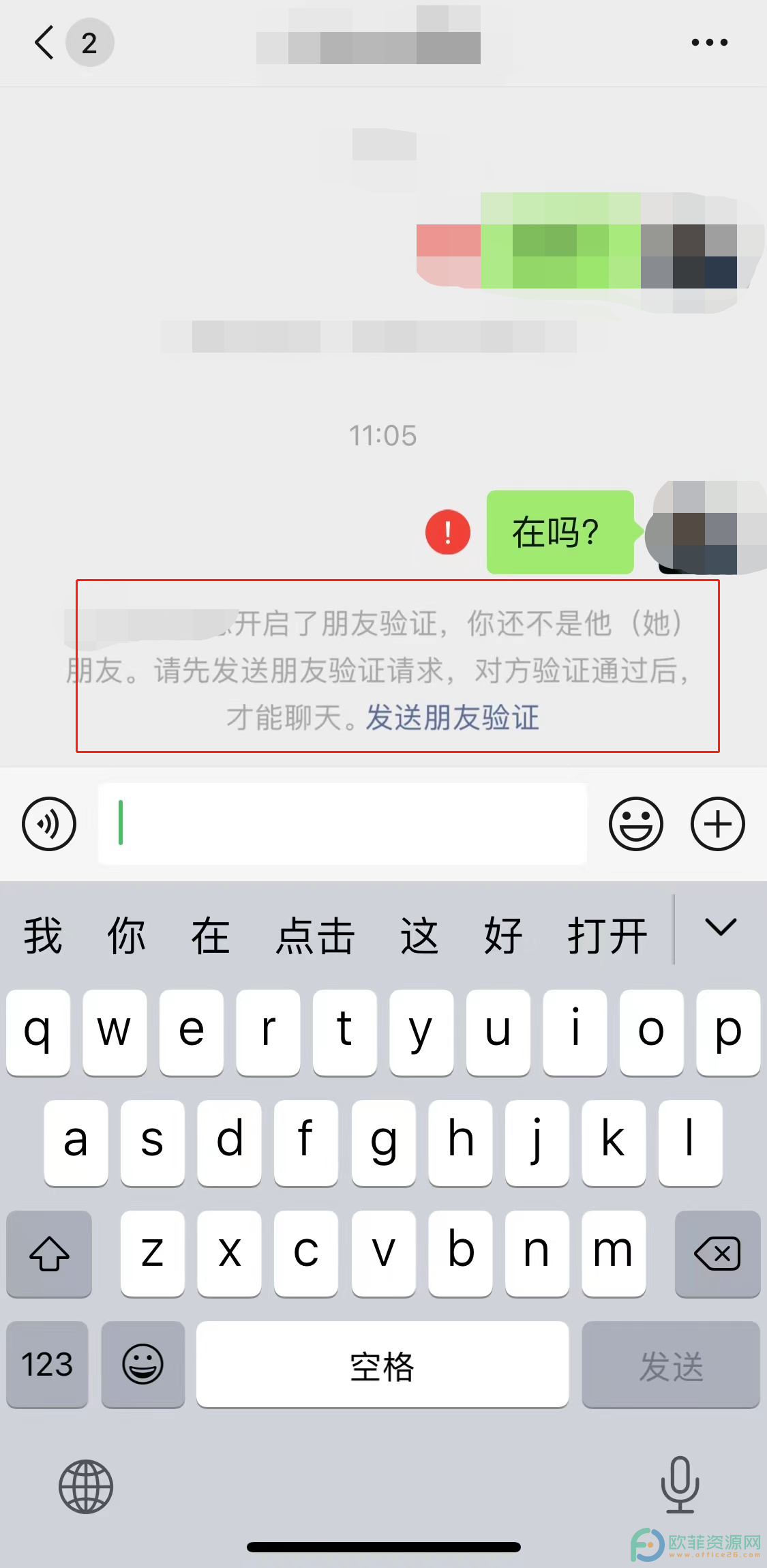
Task: Tap the 发送朋友验证 link
Action: (x=452, y=718)
